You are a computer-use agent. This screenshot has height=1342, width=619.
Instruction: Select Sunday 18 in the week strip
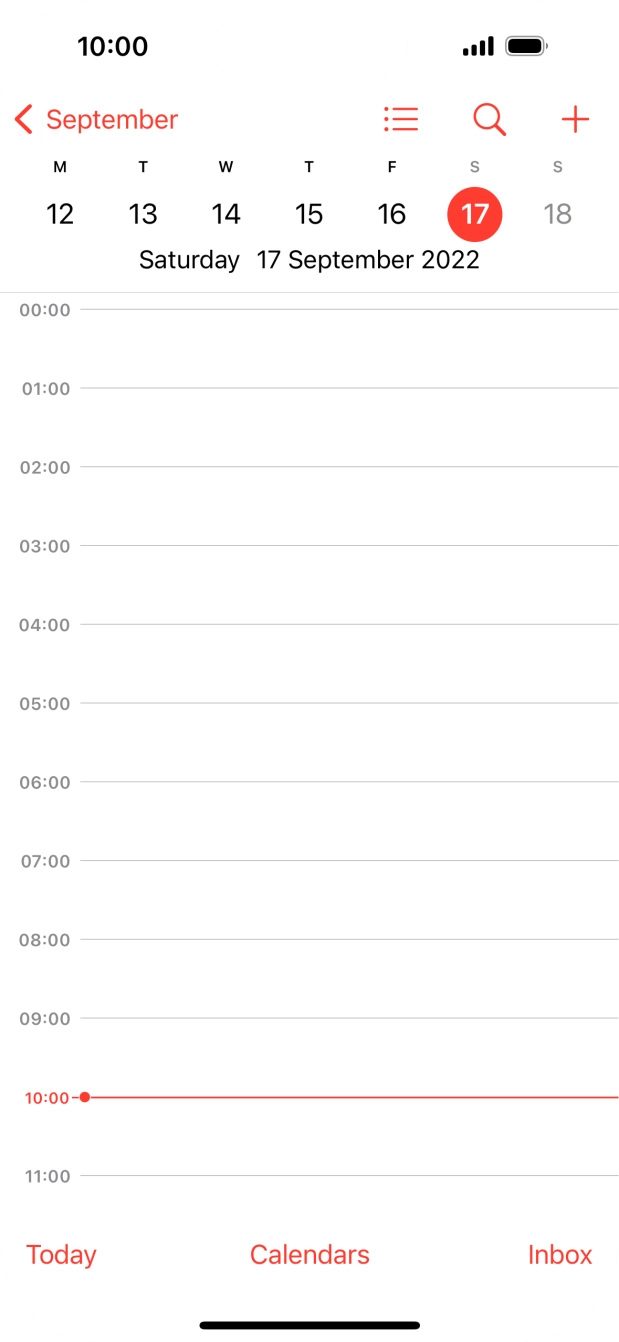[x=557, y=213]
